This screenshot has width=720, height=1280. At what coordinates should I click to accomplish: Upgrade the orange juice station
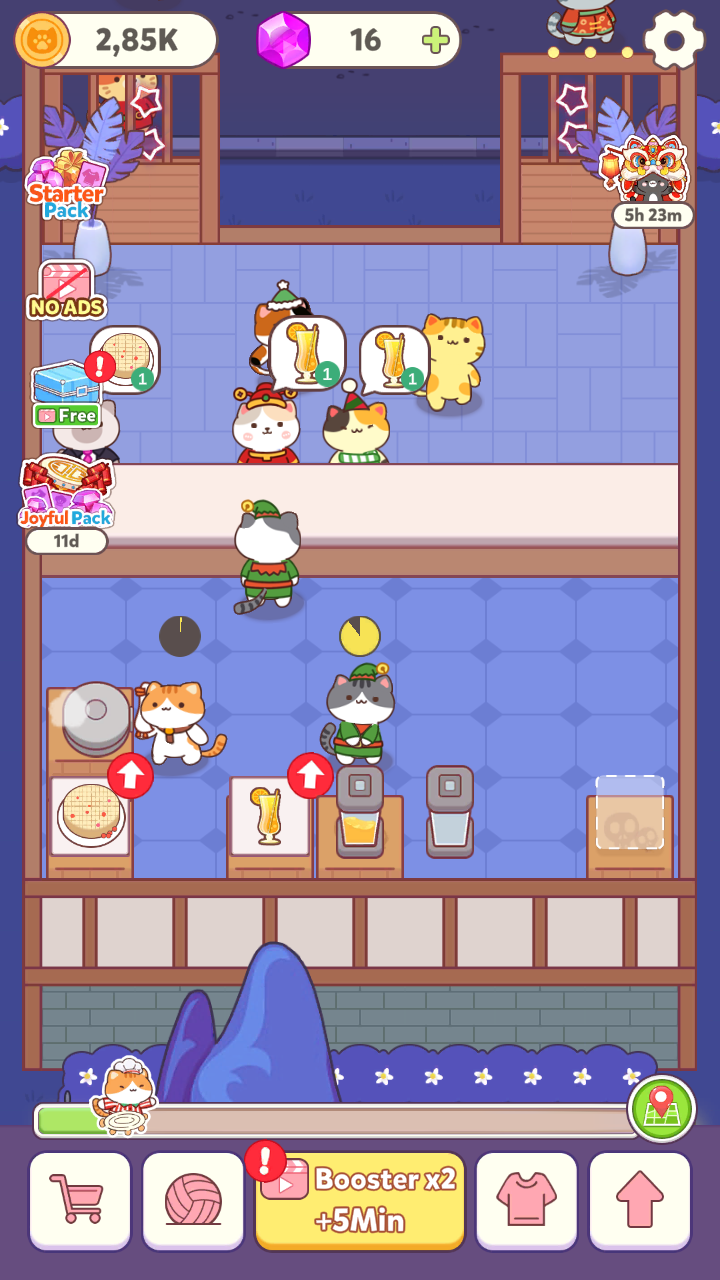pos(310,775)
